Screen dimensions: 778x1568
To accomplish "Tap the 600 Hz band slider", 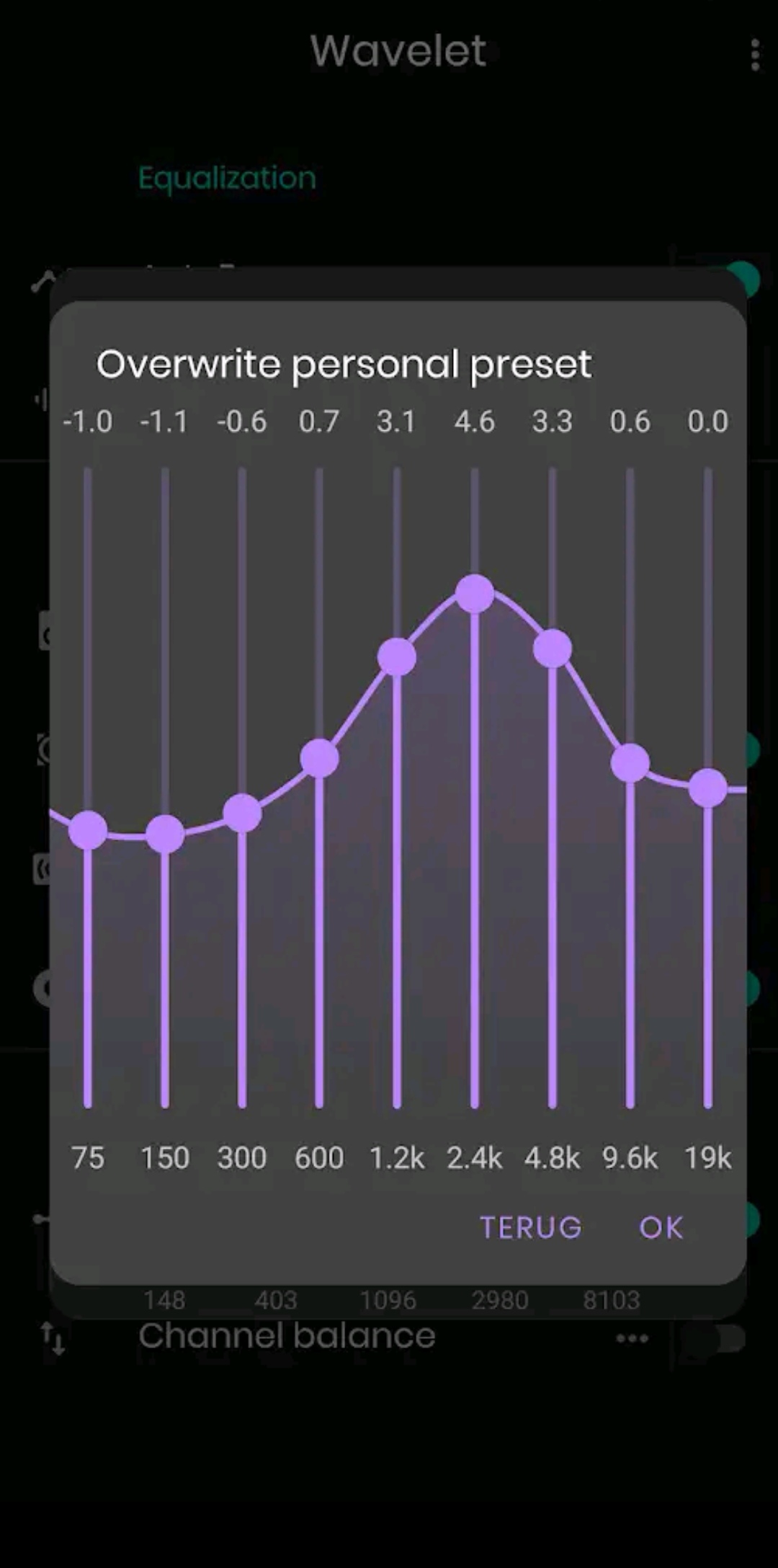I will [319, 758].
